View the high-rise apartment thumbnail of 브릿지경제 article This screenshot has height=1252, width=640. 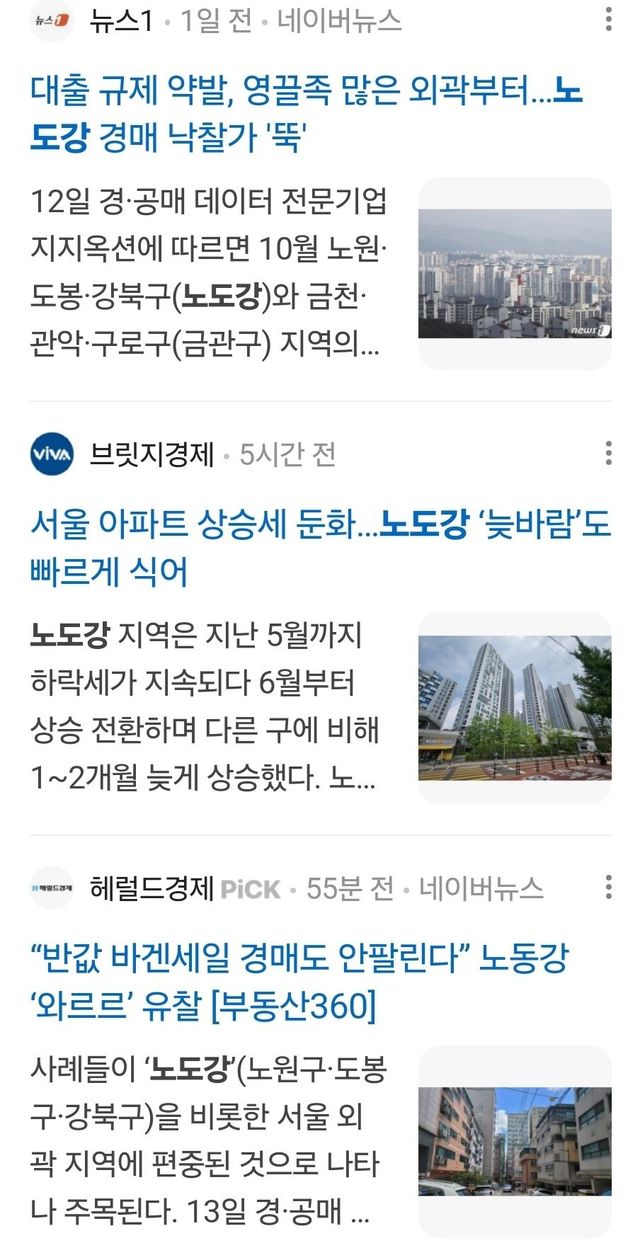[x=514, y=707]
